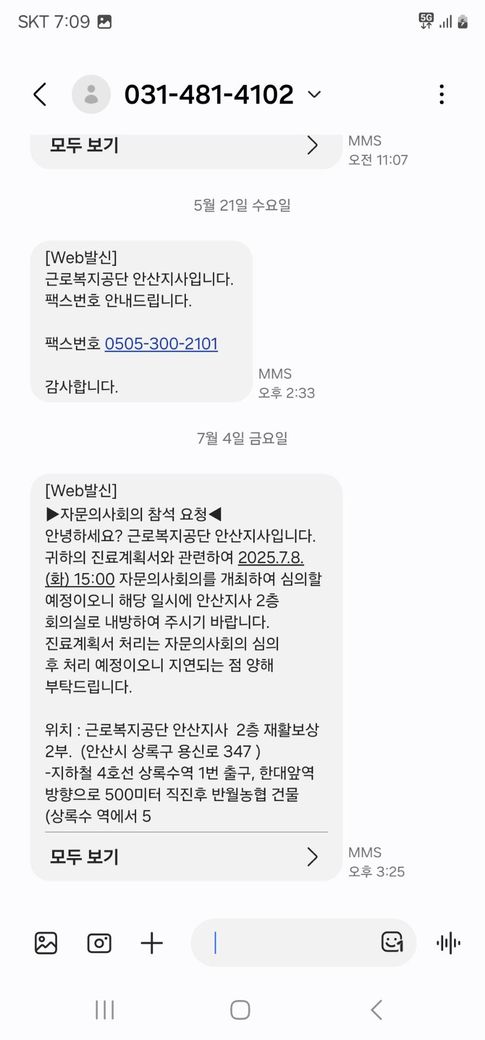The width and height of the screenshot is (485, 1040).
Task: Expand the dropdown next to 031-481-4102
Action: click(x=314, y=95)
